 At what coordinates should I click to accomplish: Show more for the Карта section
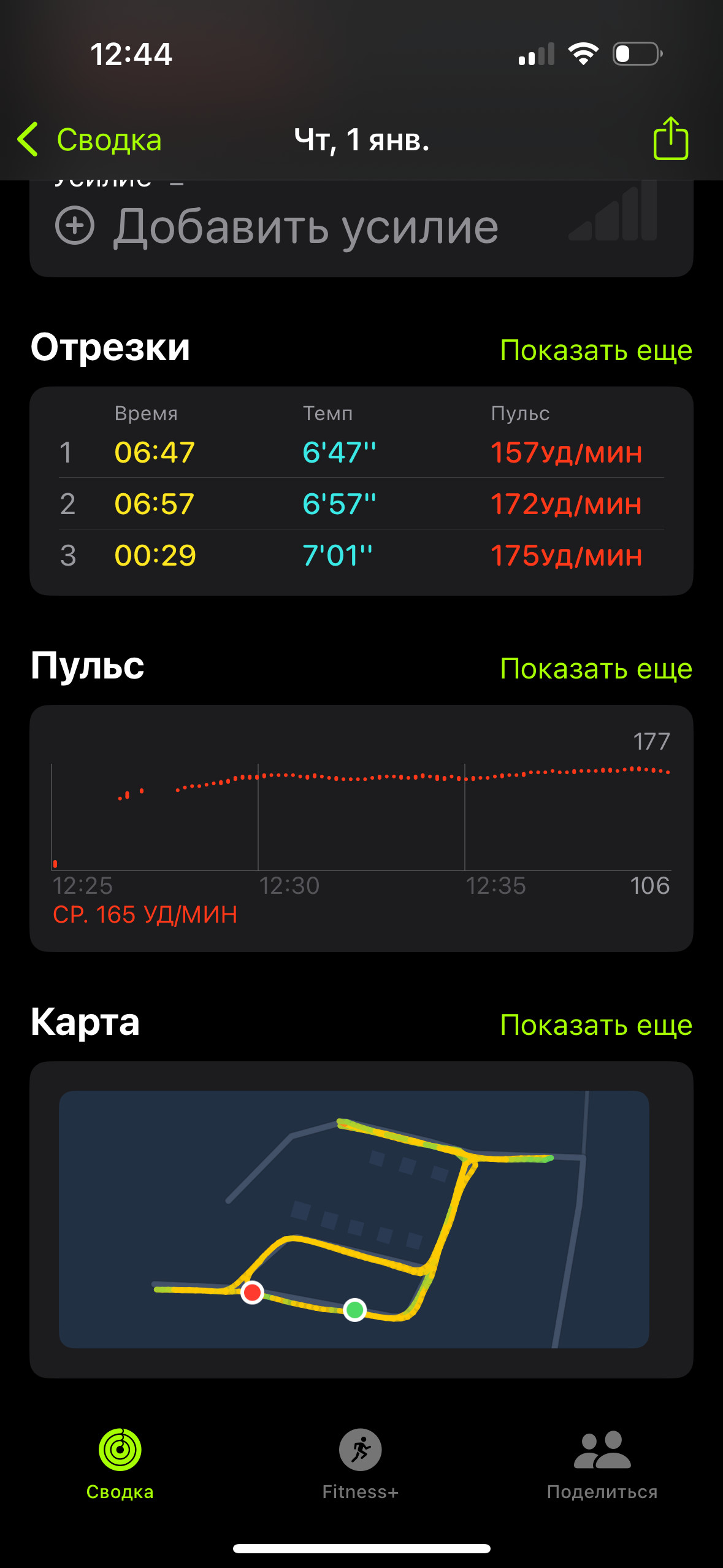pyautogui.click(x=596, y=1025)
